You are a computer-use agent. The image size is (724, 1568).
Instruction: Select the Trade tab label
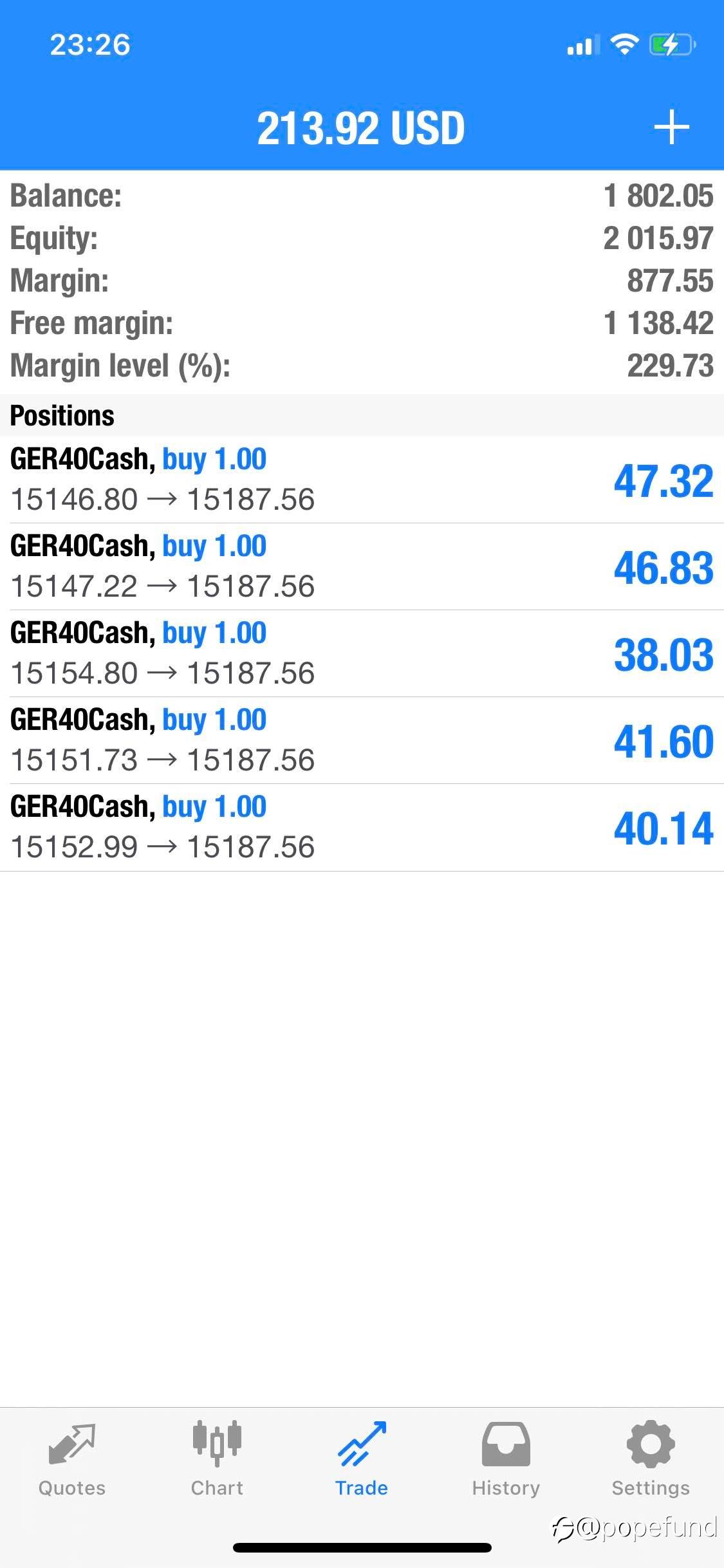pyautogui.click(x=362, y=1488)
